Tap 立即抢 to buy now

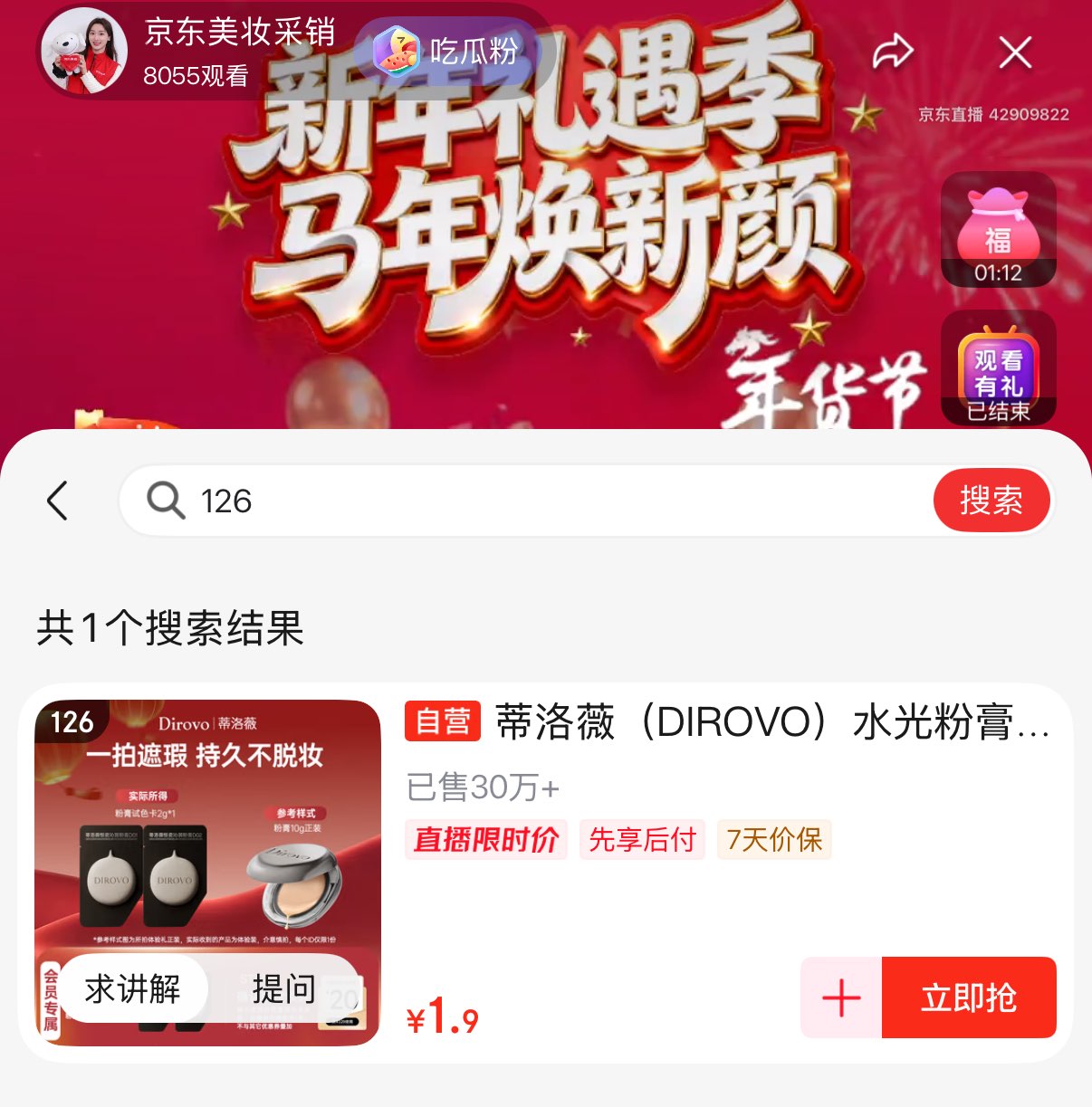click(x=969, y=997)
